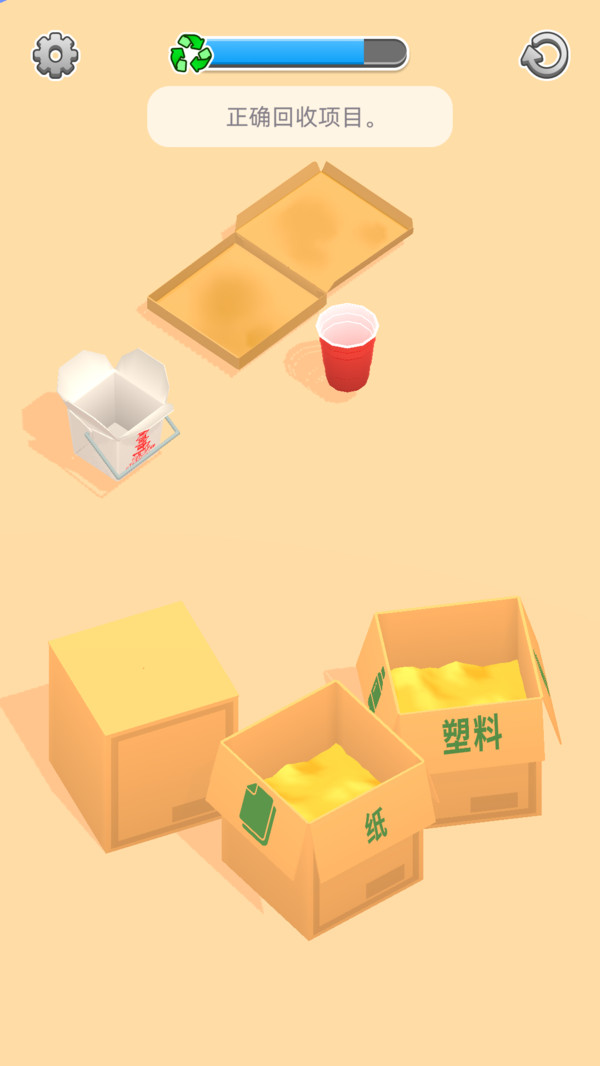Pick the open pizza box
The width and height of the screenshot is (600, 1066).
pos(280,264)
